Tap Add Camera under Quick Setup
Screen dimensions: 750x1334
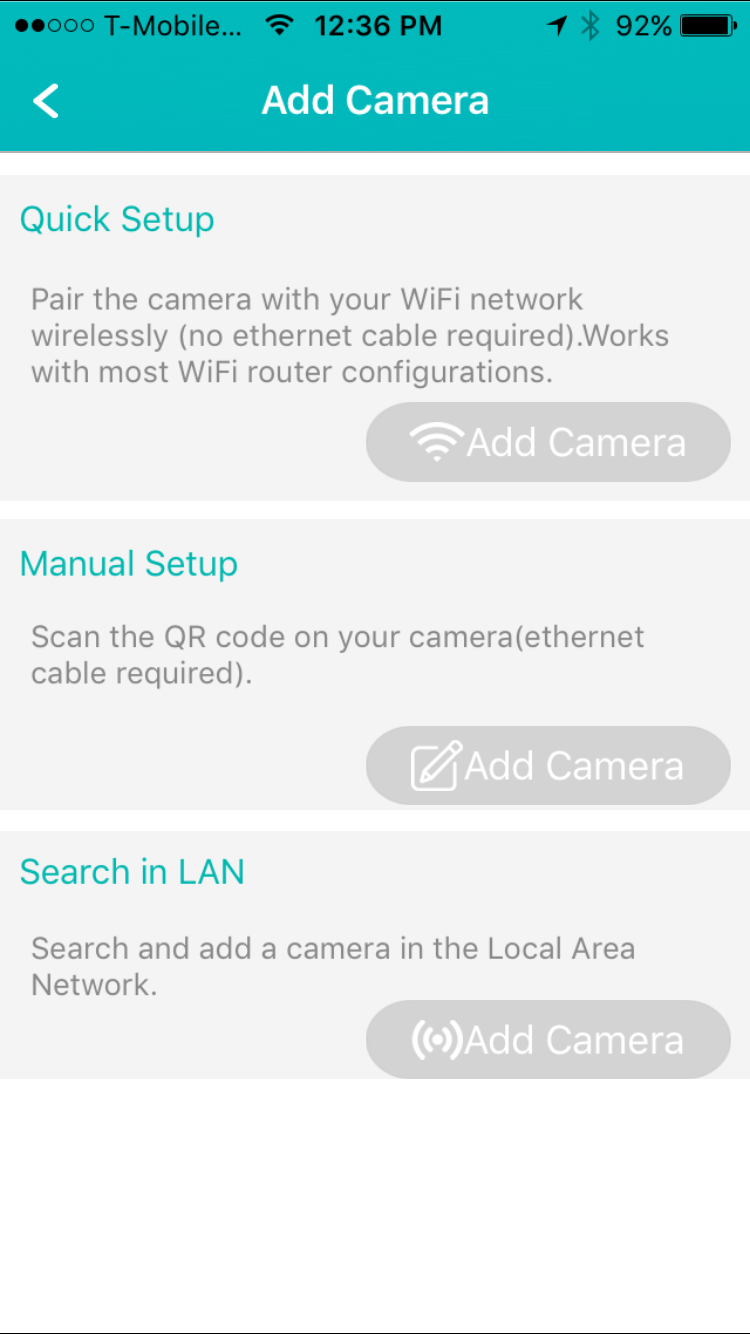tap(548, 442)
